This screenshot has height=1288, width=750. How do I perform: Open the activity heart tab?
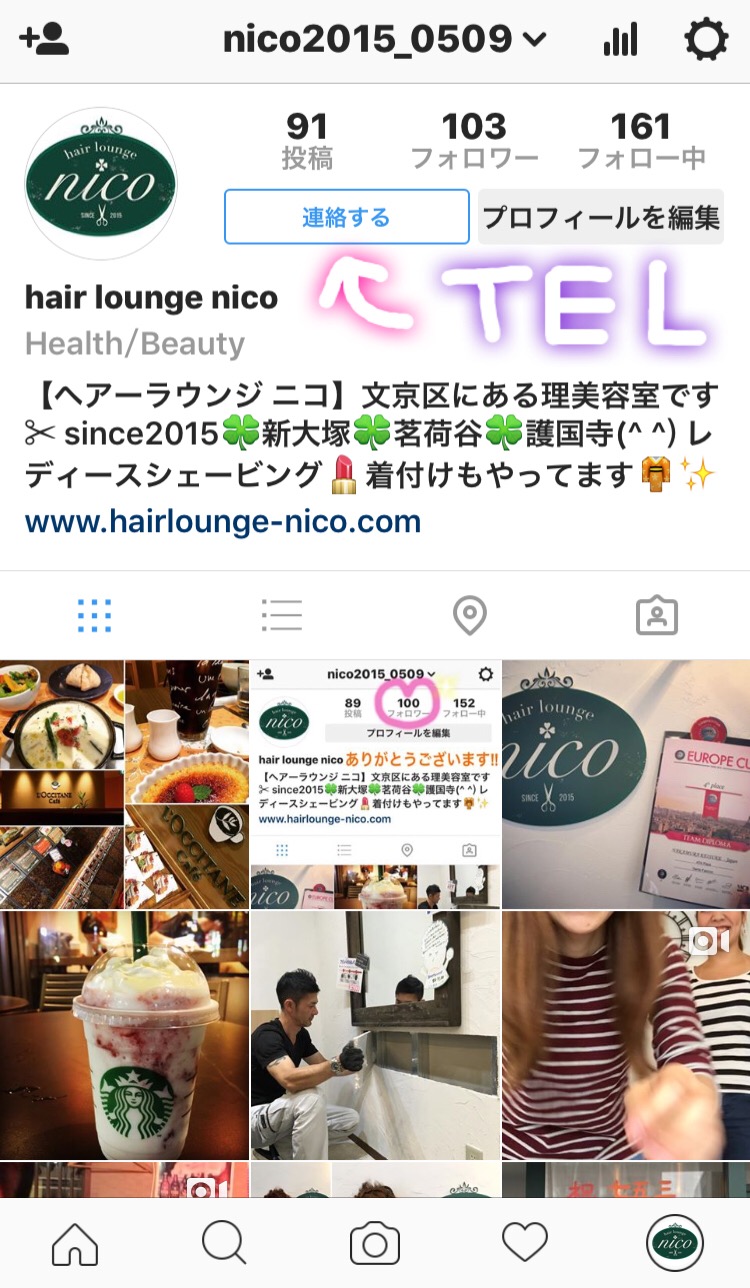[525, 1244]
